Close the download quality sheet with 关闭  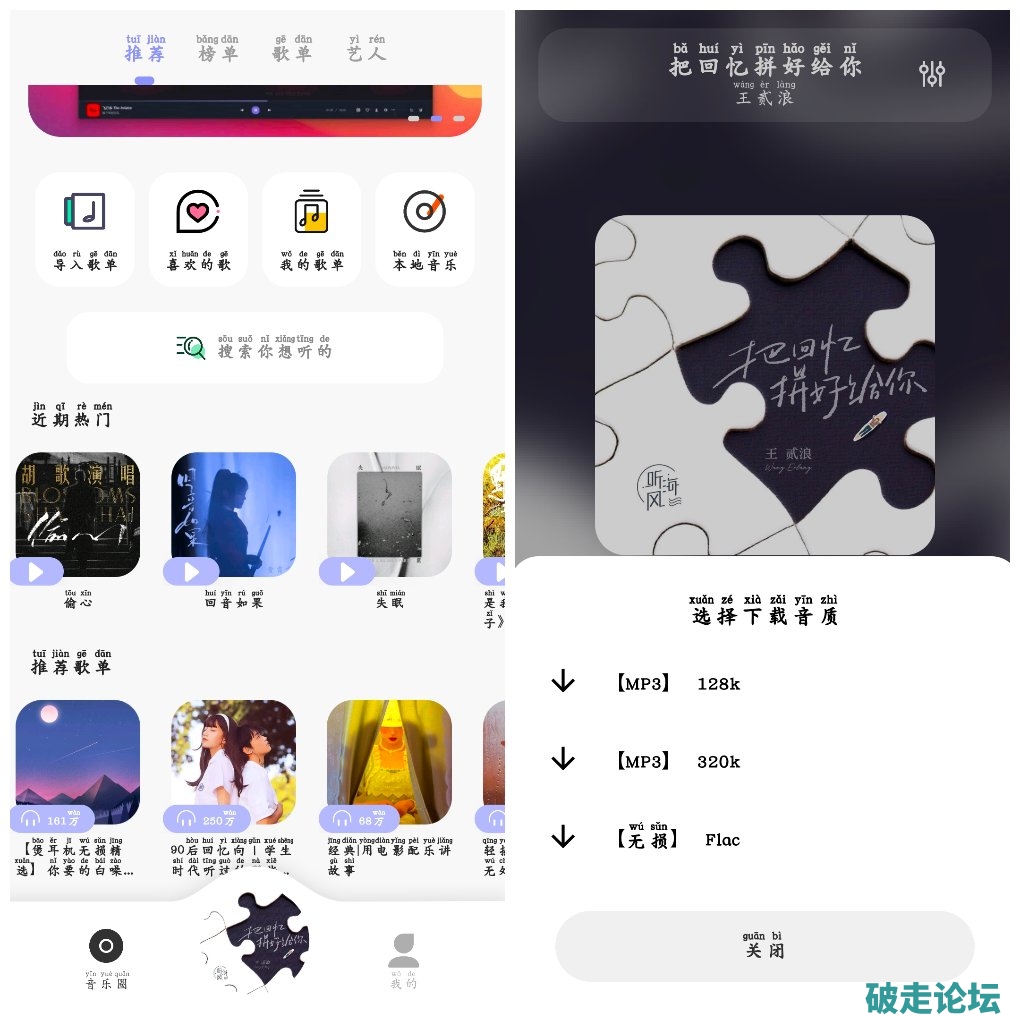(764, 946)
